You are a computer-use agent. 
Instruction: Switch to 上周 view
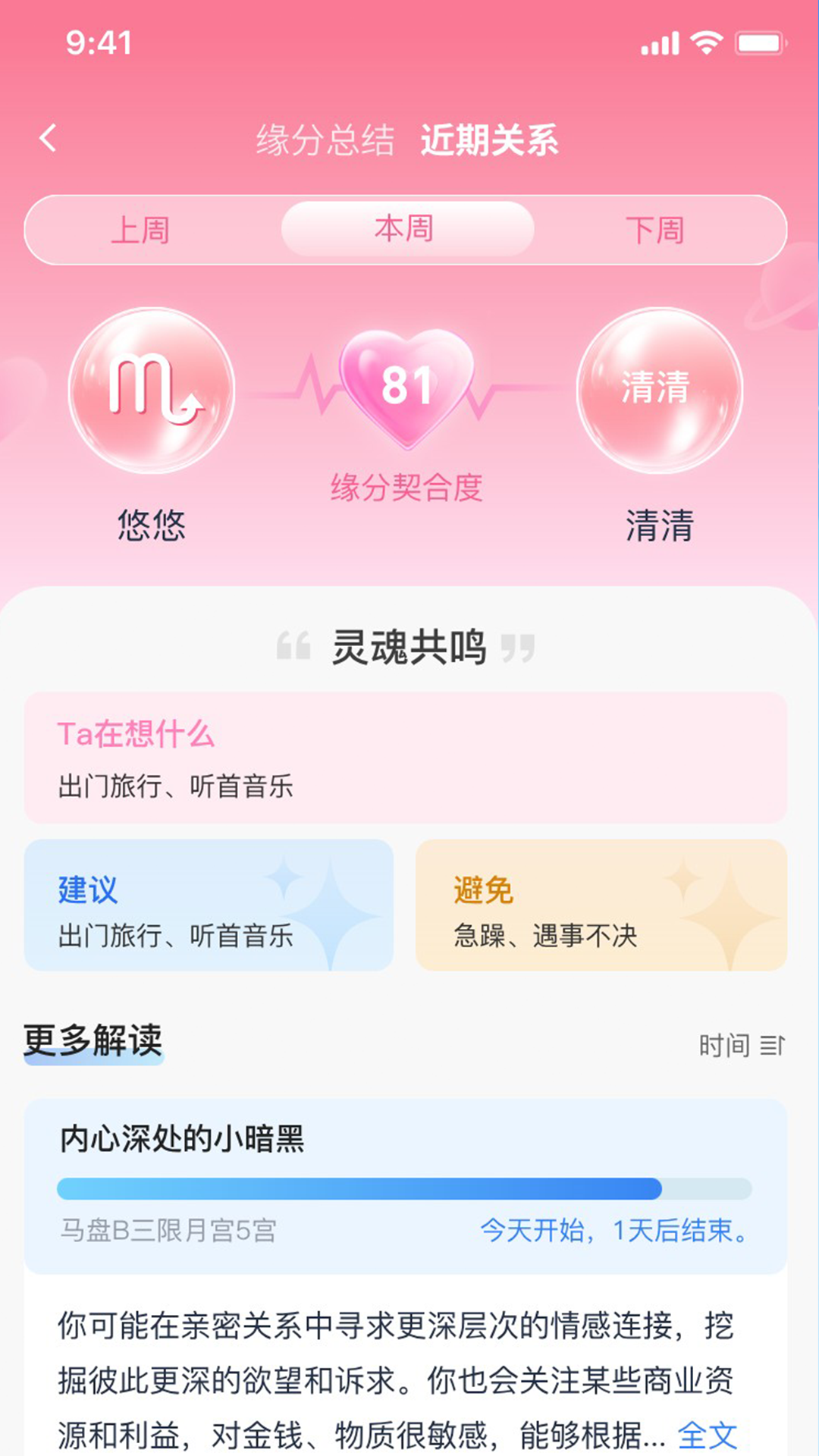(140, 230)
